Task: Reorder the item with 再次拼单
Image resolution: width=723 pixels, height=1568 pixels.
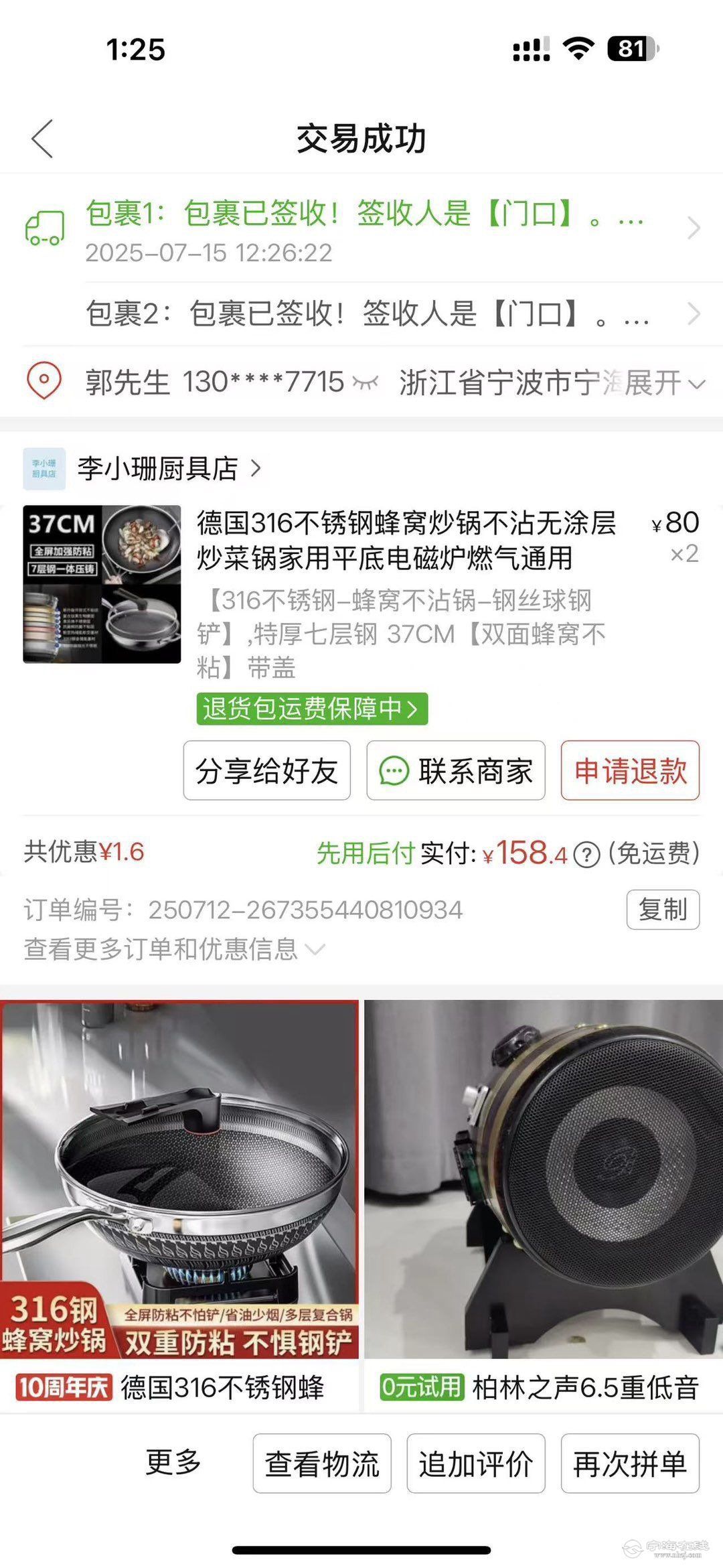Action: (630, 1463)
